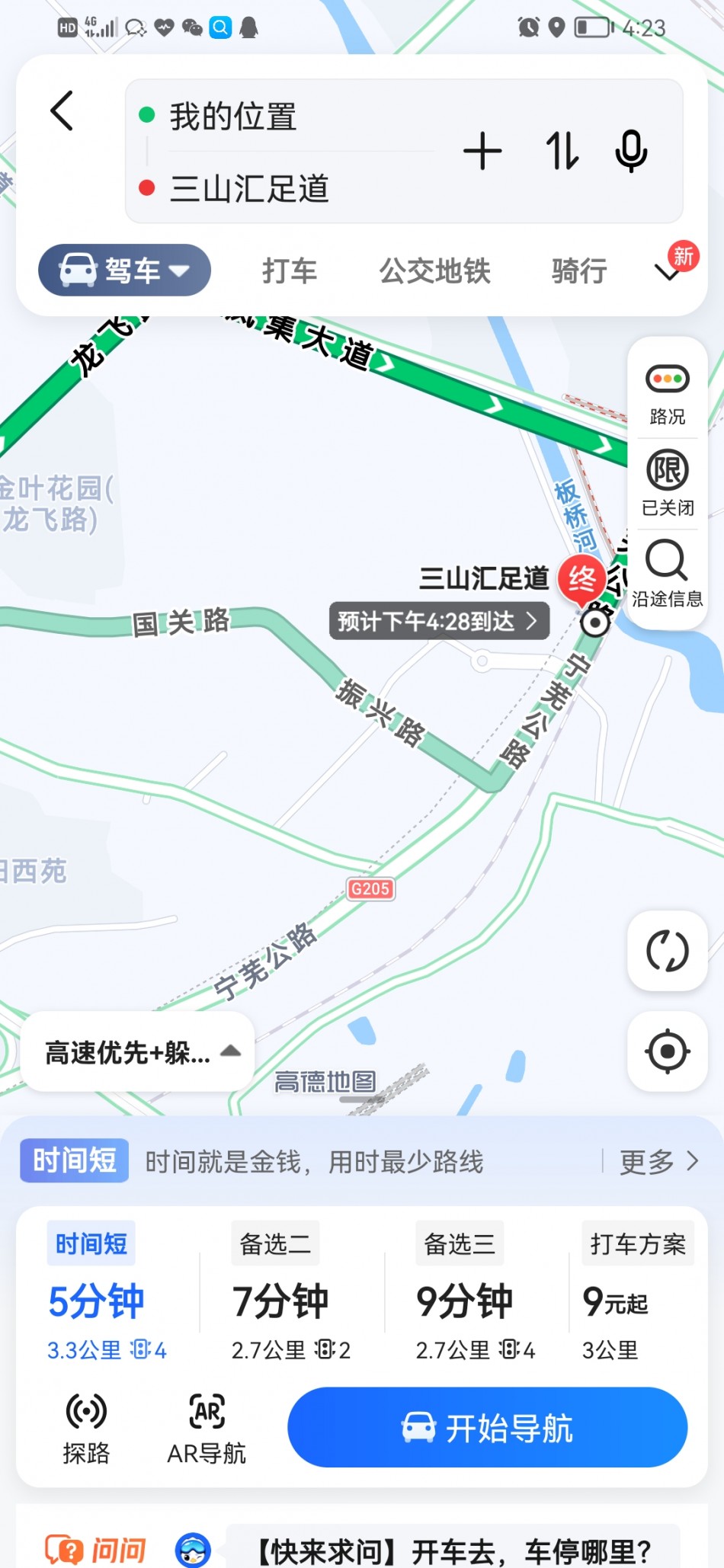Open the 驾车 mode dropdown
724x1568 pixels.
(125, 270)
